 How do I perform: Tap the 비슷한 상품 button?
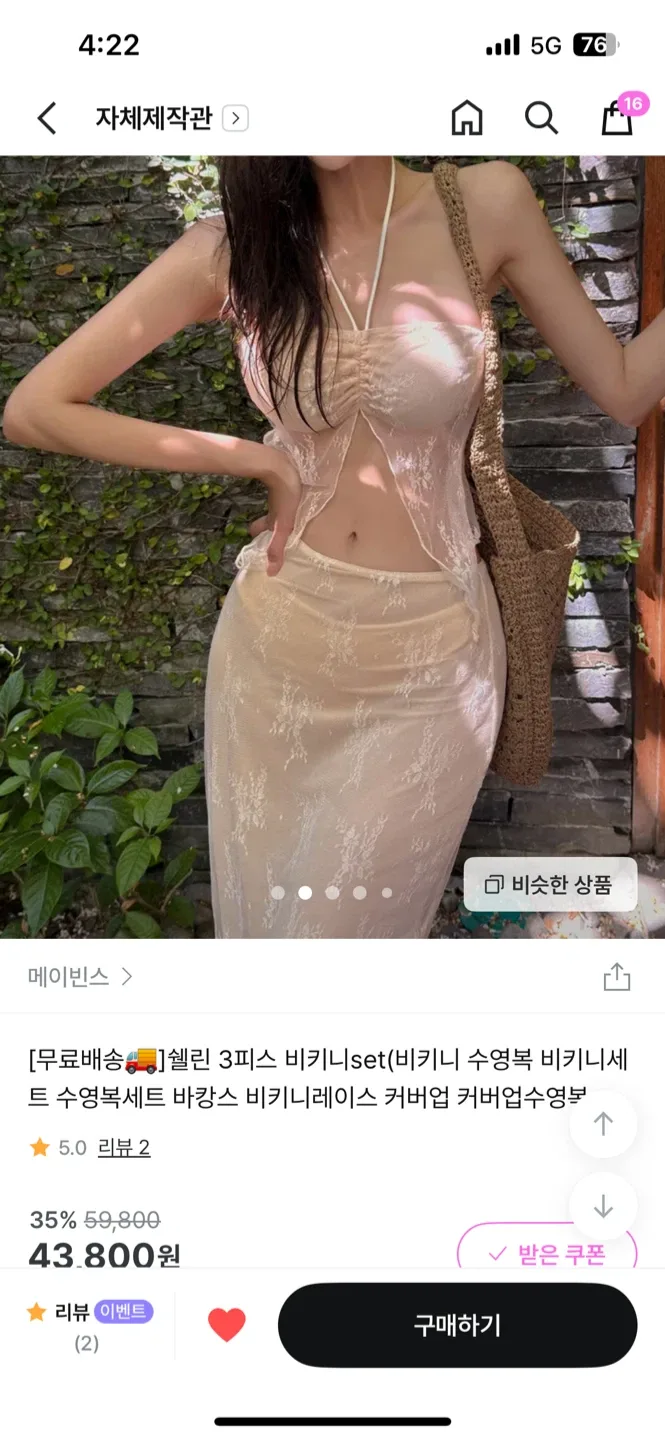pyautogui.click(x=550, y=884)
